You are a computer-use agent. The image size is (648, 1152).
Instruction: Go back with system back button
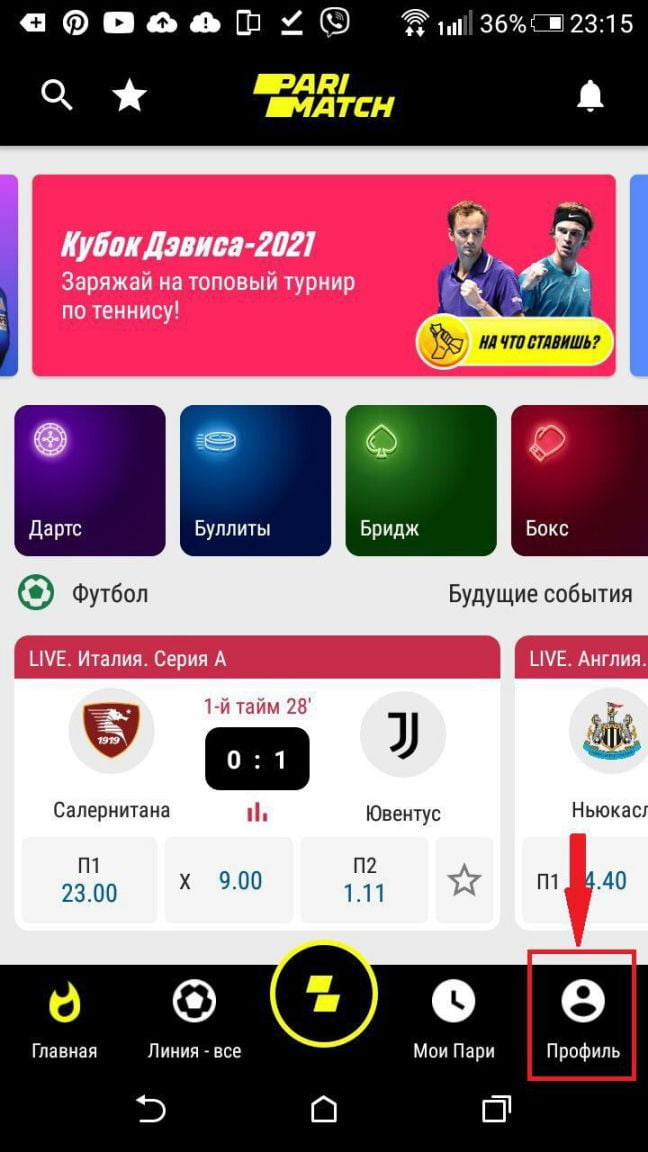pyautogui.click(x=150, y=1108)
